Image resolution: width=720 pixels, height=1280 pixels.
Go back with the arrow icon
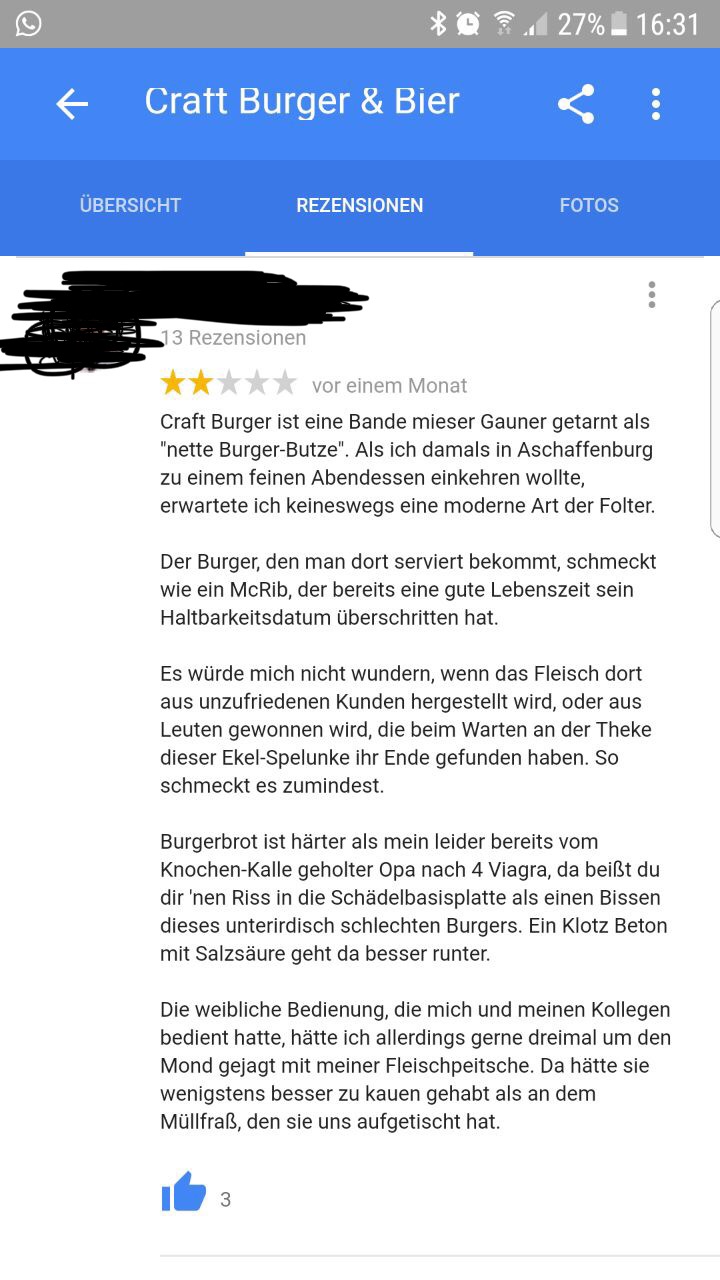coord(72,104)
